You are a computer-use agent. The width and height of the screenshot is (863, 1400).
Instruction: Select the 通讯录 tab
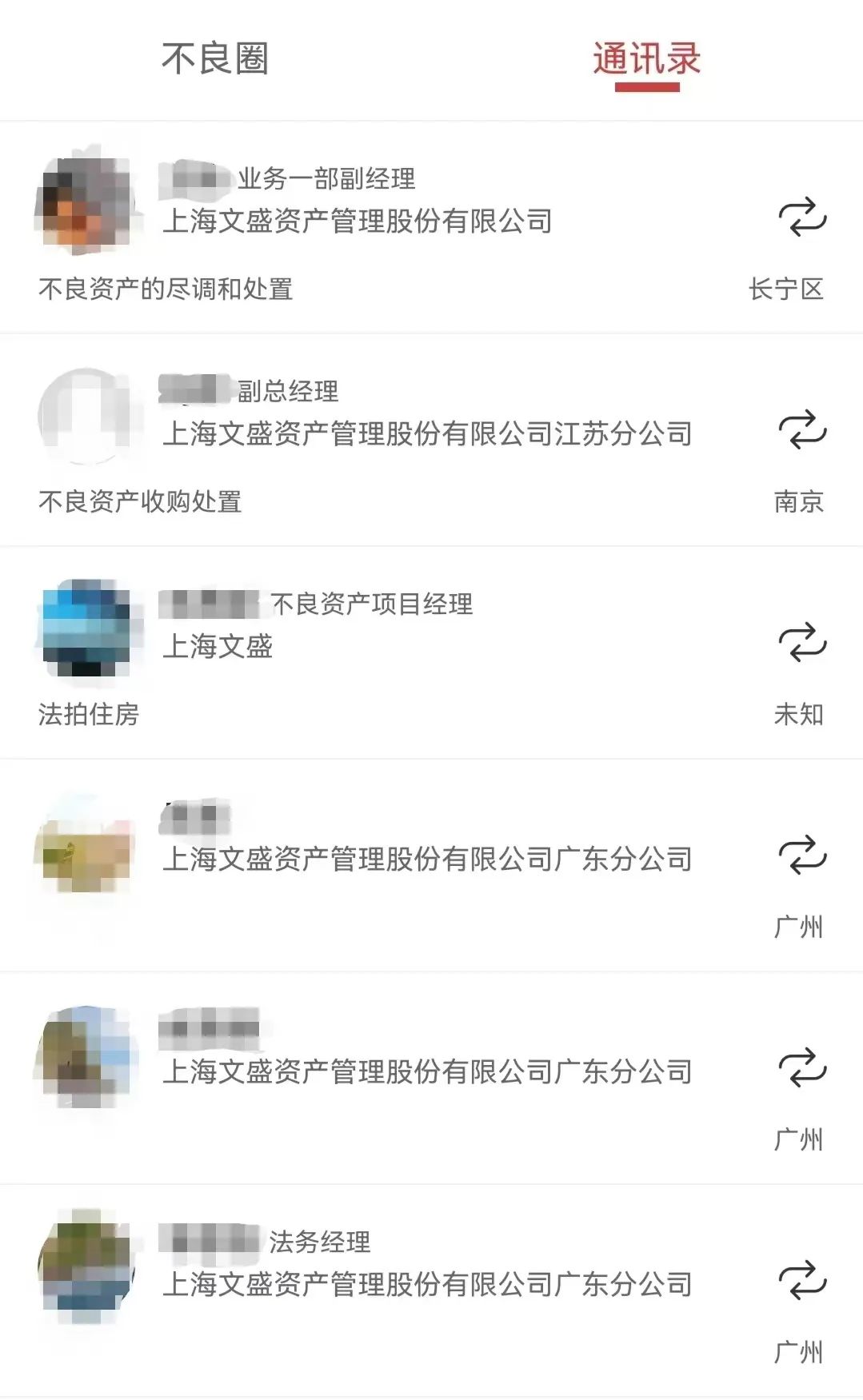[646, 58]
